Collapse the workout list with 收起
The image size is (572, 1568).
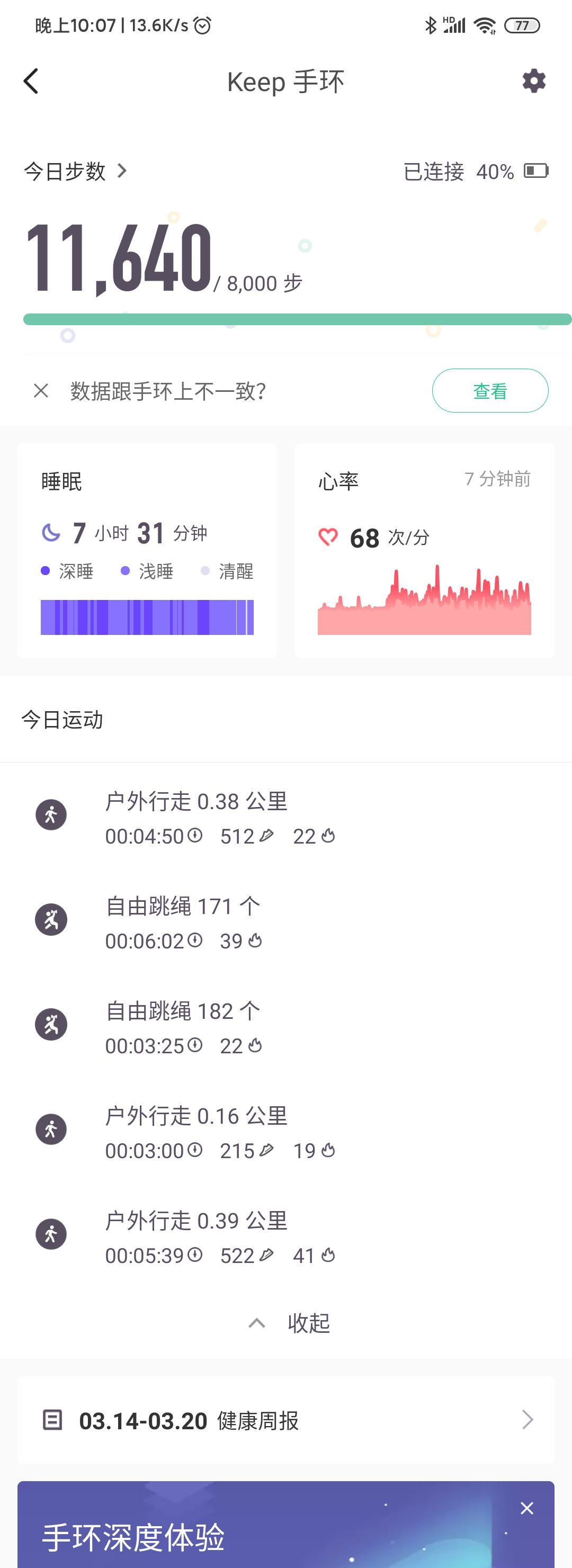[290, 1323]
